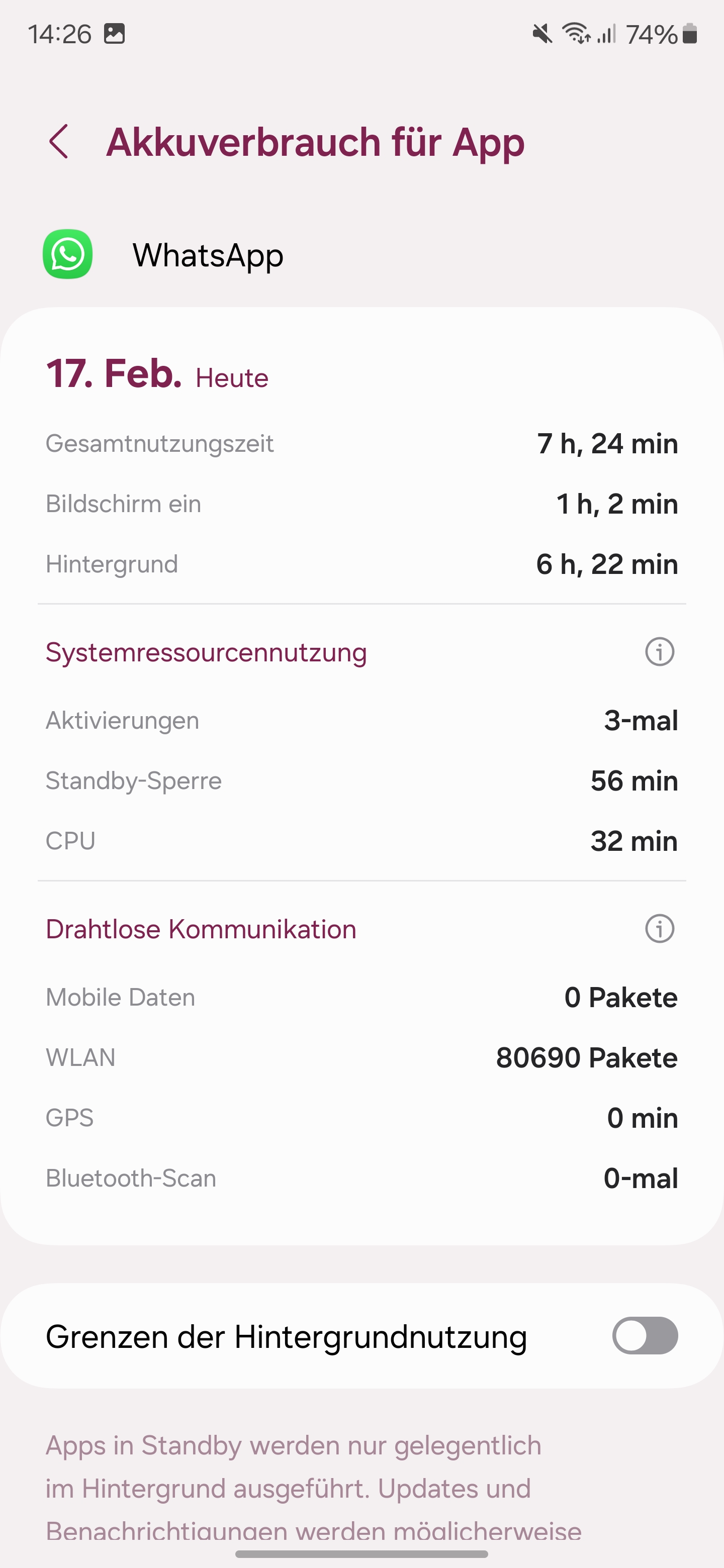Enable Grenzen der Hintergrundnutzung switch
The image size is (724, 1568).
click(645, 1335)
